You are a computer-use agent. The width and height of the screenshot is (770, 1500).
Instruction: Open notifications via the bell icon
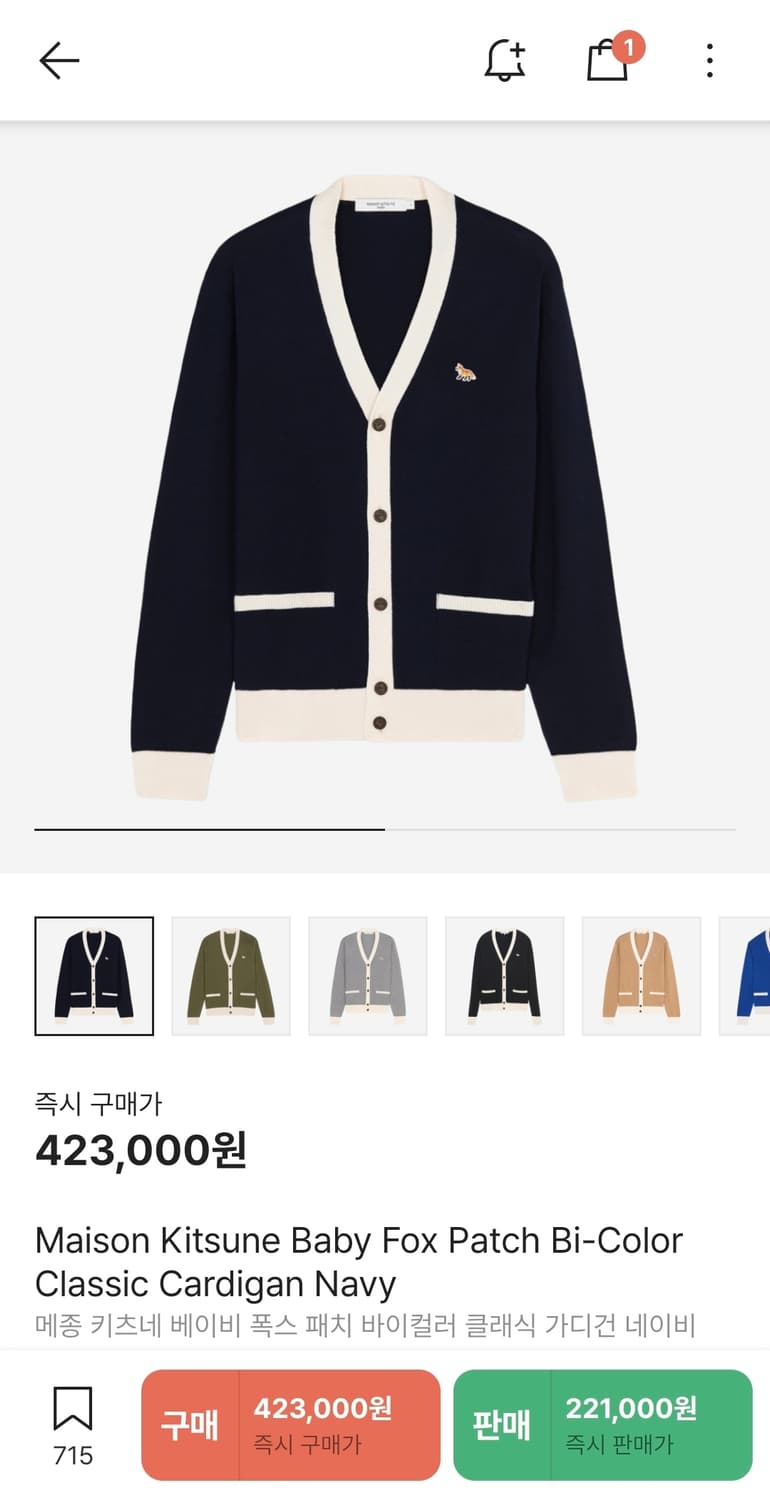(503, 61)
